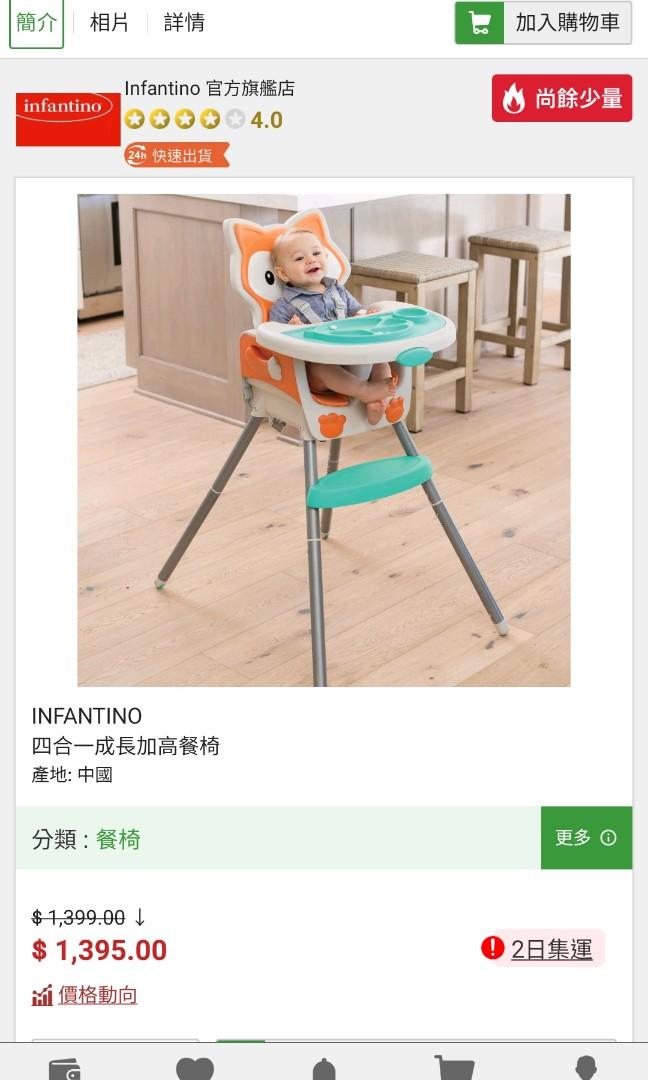The width and height of the screenshot is (648, 1080).
Task: Open the notifications bell in bottom bar
Action: click(x=324, y=1067)
